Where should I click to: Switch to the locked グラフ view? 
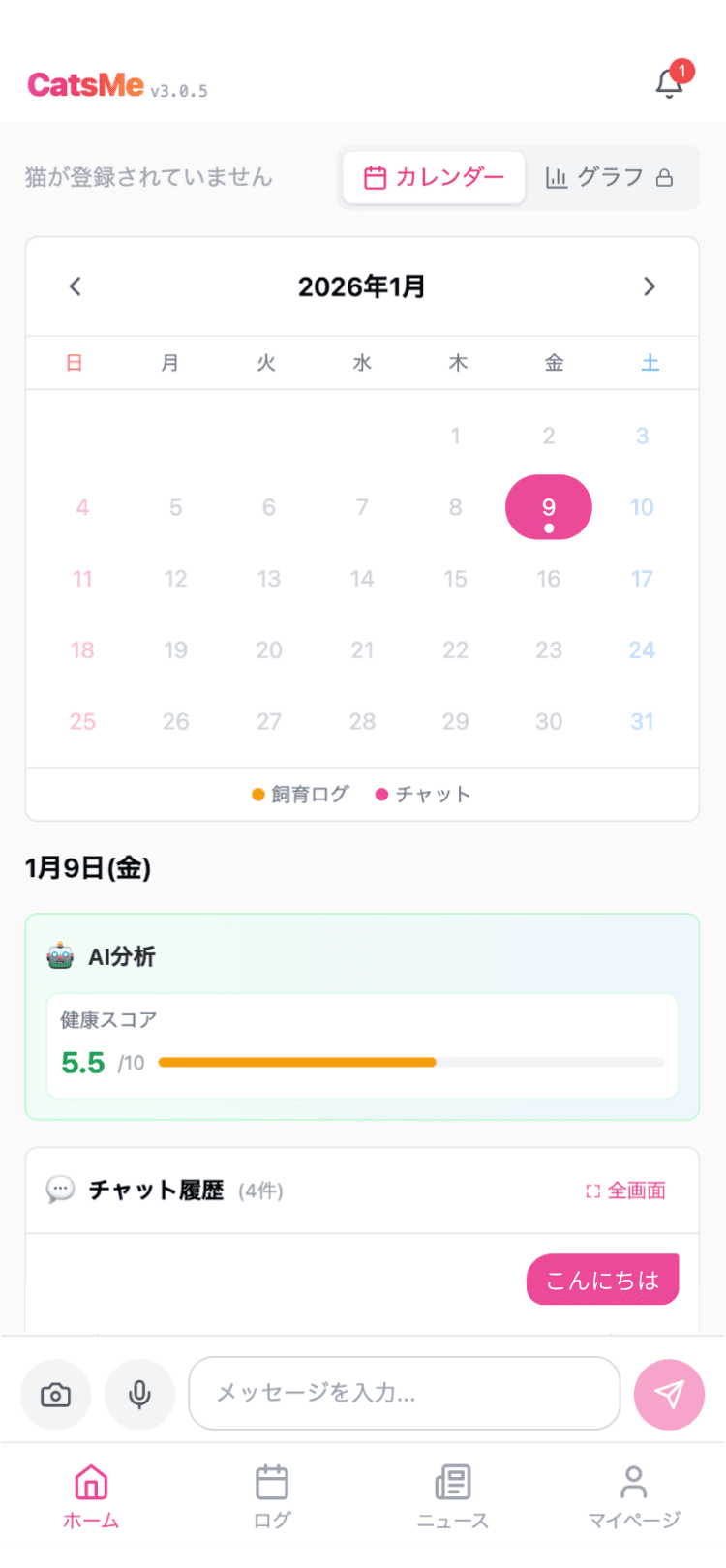point(610,177)
